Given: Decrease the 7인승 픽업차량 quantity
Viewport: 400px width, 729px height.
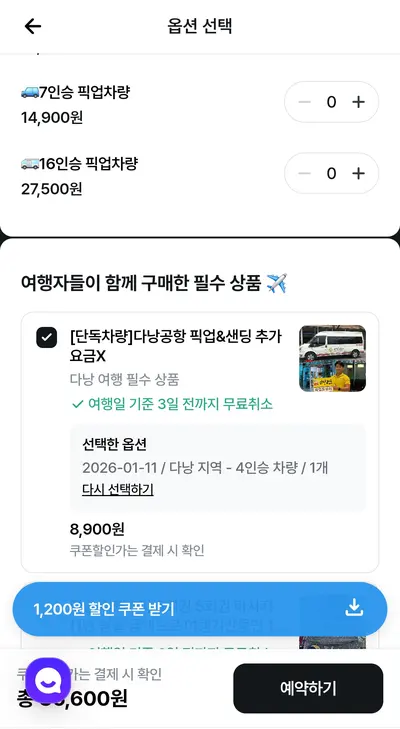Looking at the screenshot, I should point(304,102).
